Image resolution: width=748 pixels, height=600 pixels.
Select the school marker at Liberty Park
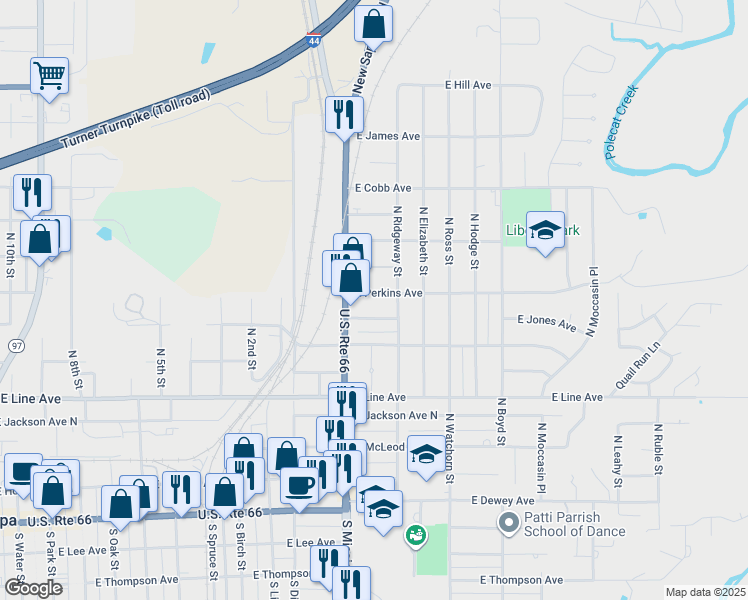click(x=545, y=230)
